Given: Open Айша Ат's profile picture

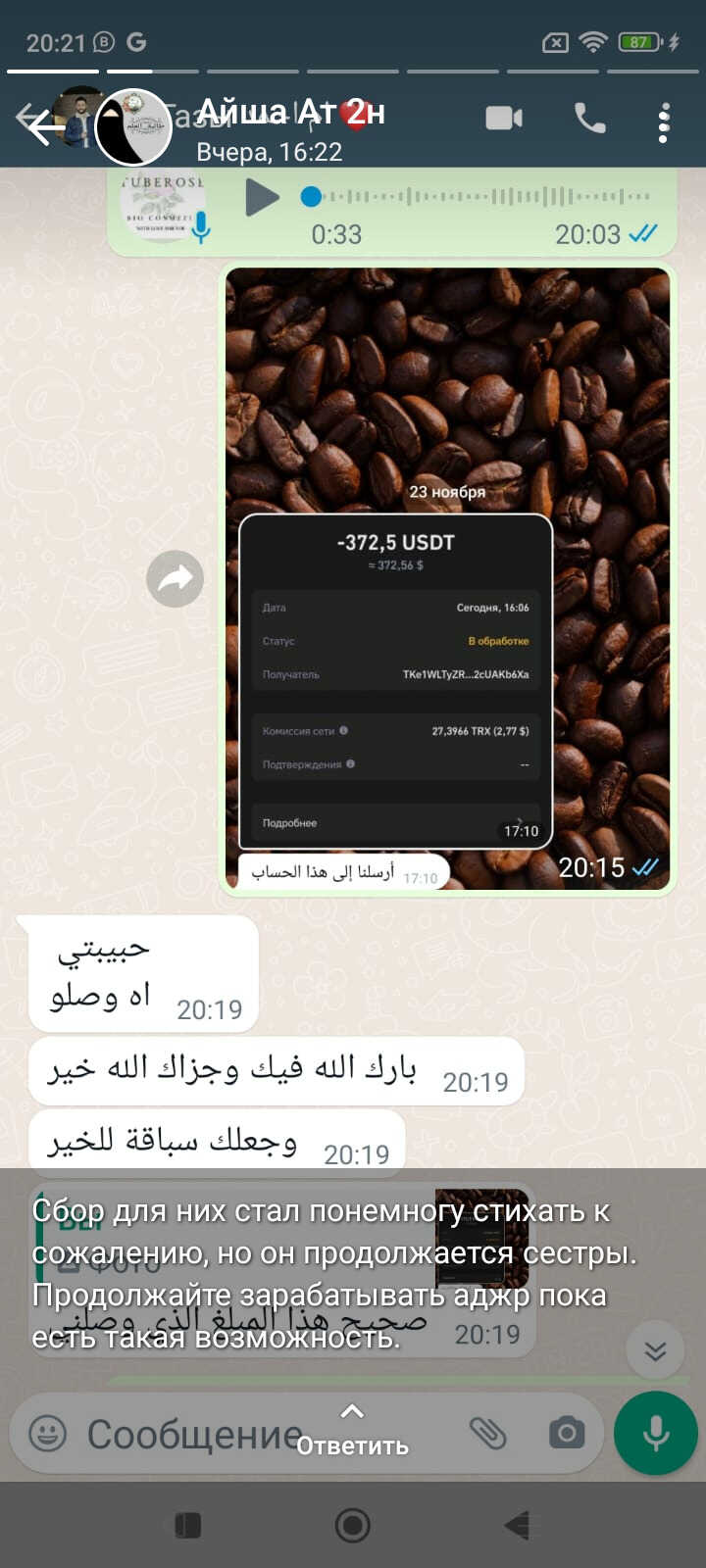Looking at the screenshot, I should pos(132,126).
